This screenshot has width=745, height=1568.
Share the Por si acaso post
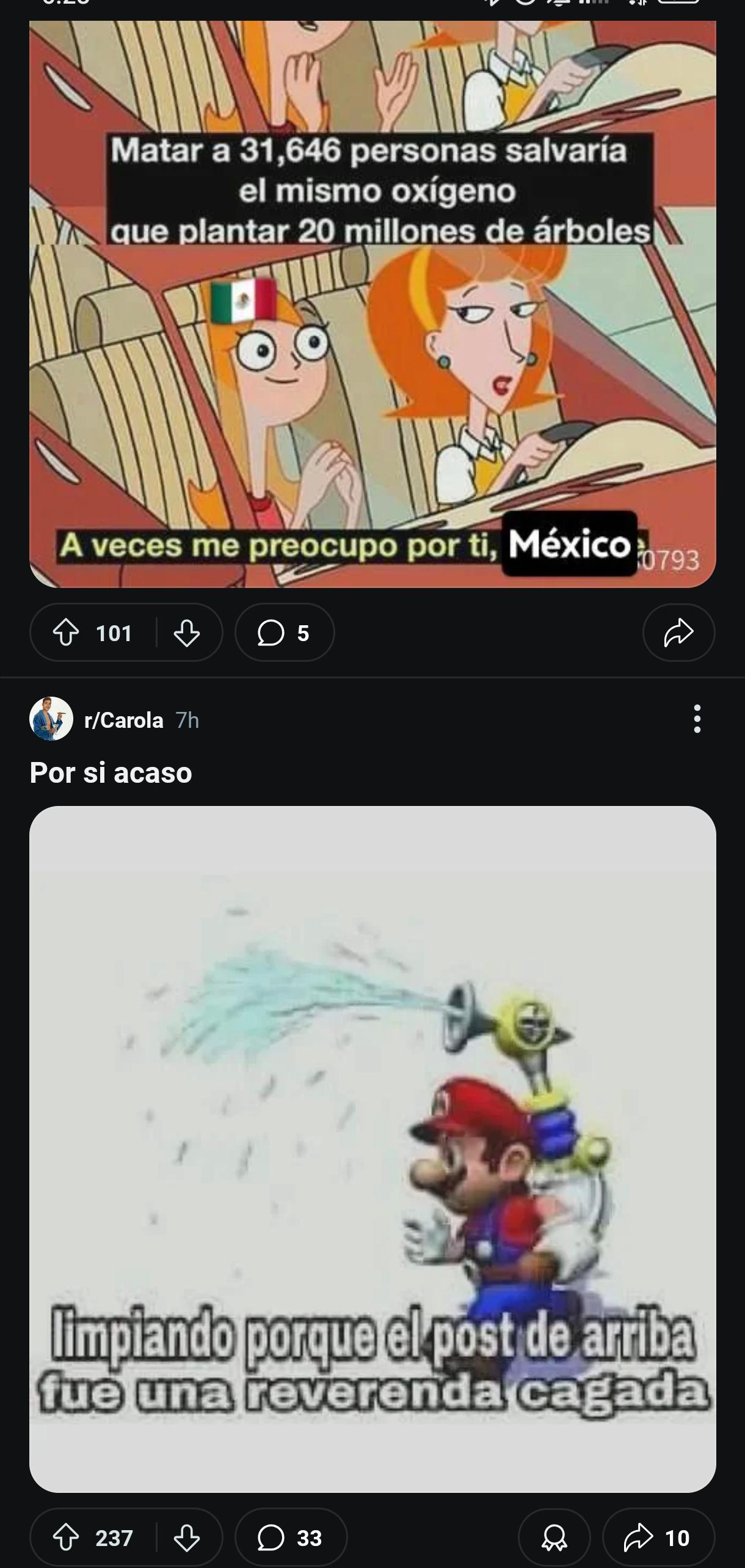click(x=658, y=1537)
